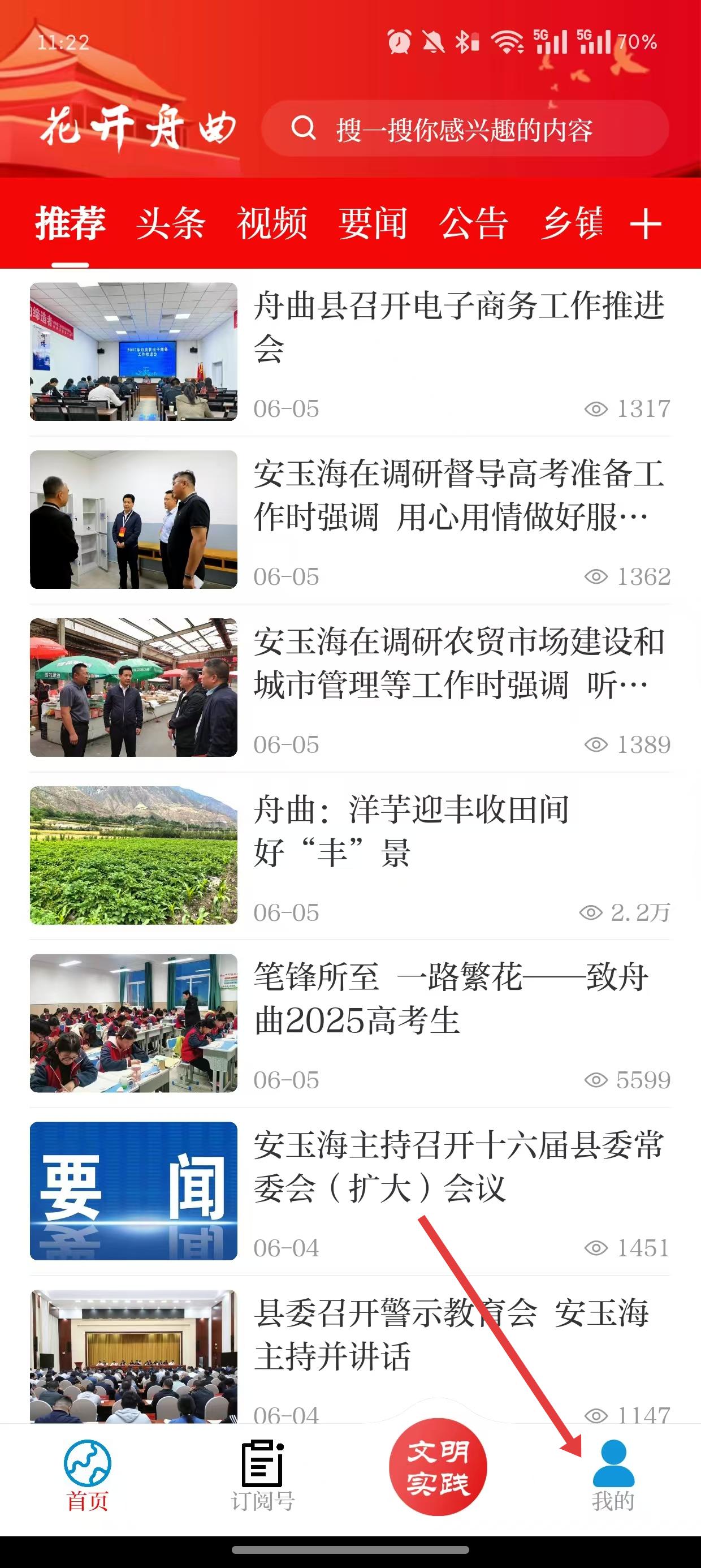The image size is (701, 1568).
Task: Switch to the 乡镇 tab
Action: (573, 223)
